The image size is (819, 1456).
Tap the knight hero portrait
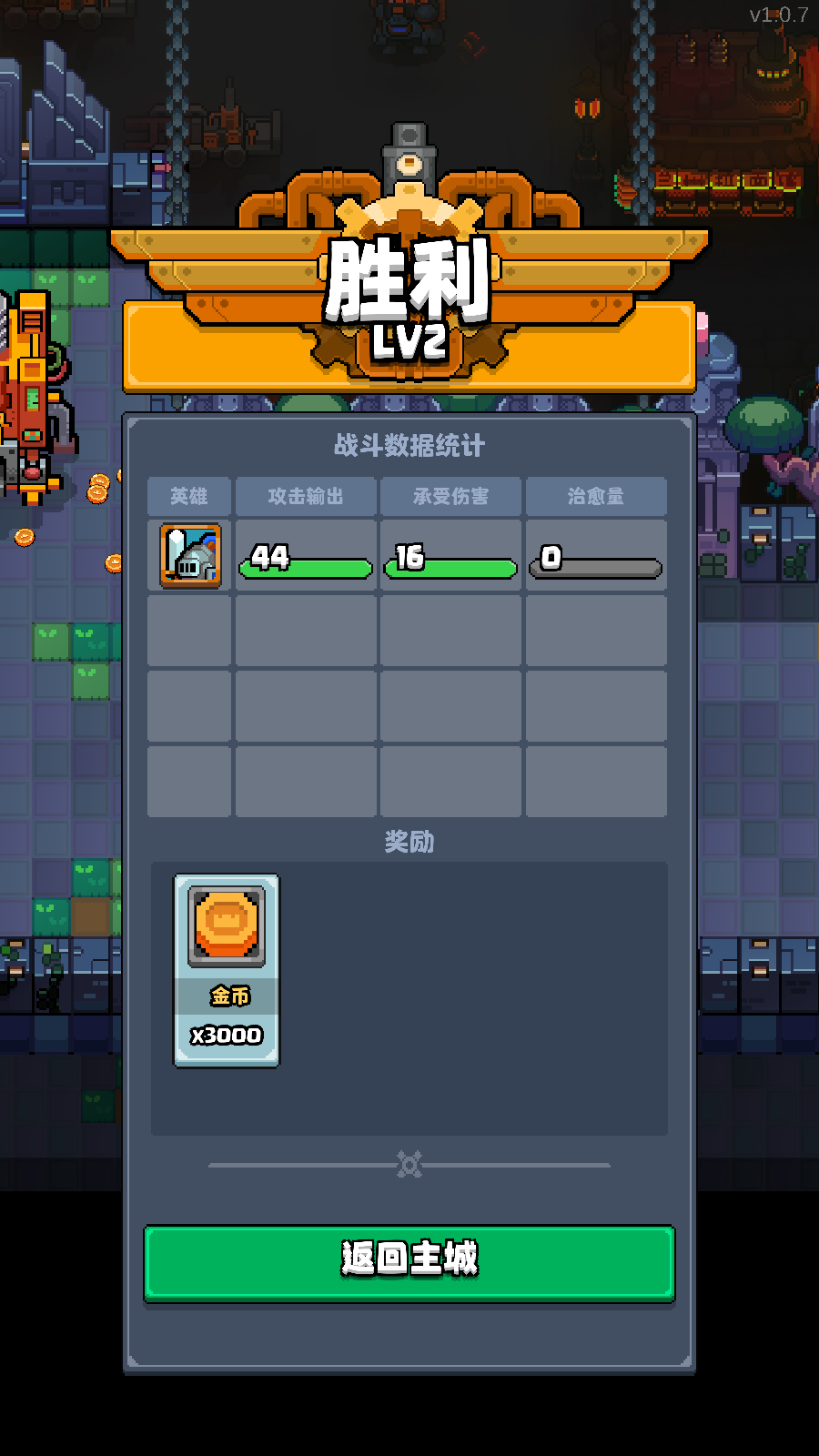190,556
